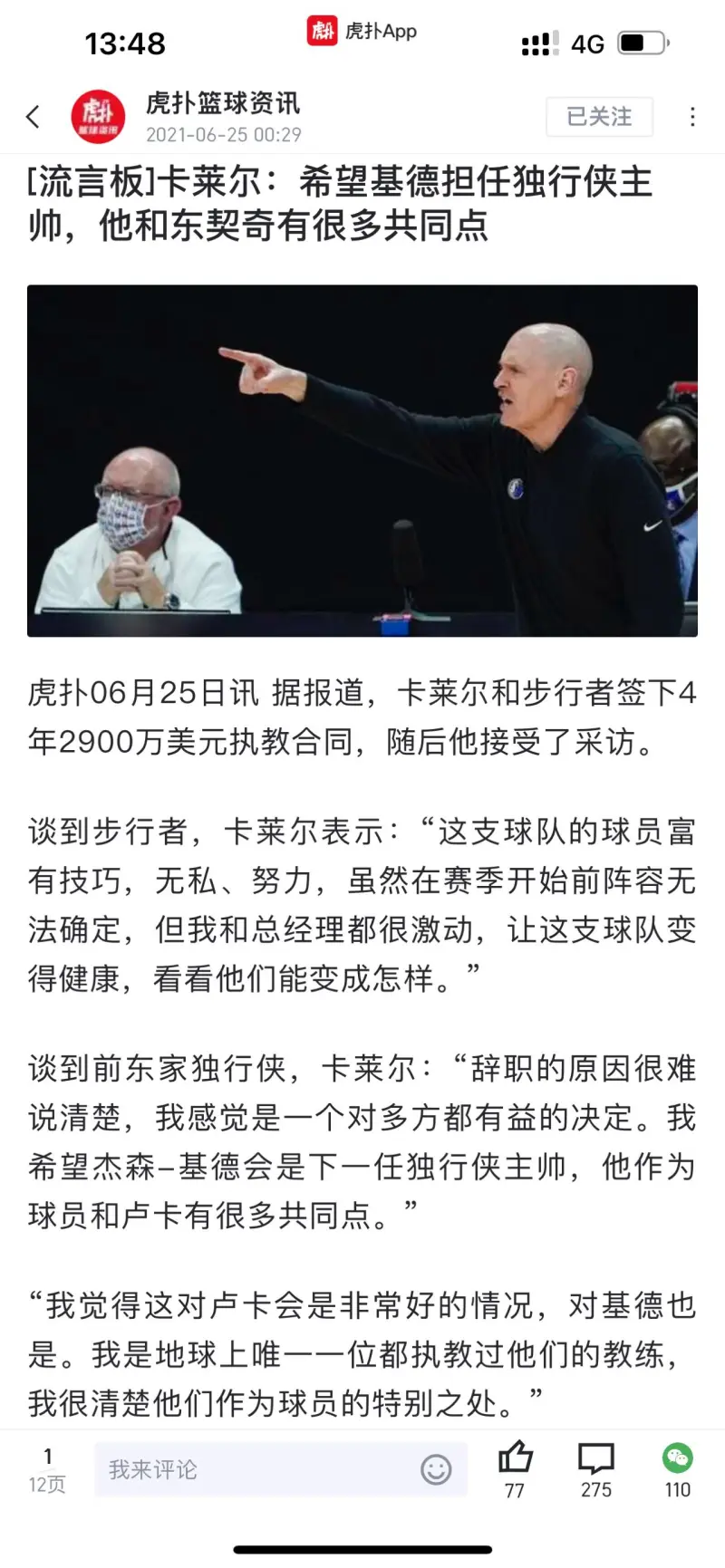Like this article with thumbs-up
This screenshot has height=1568, width=725.
(x=515, y=1467)
